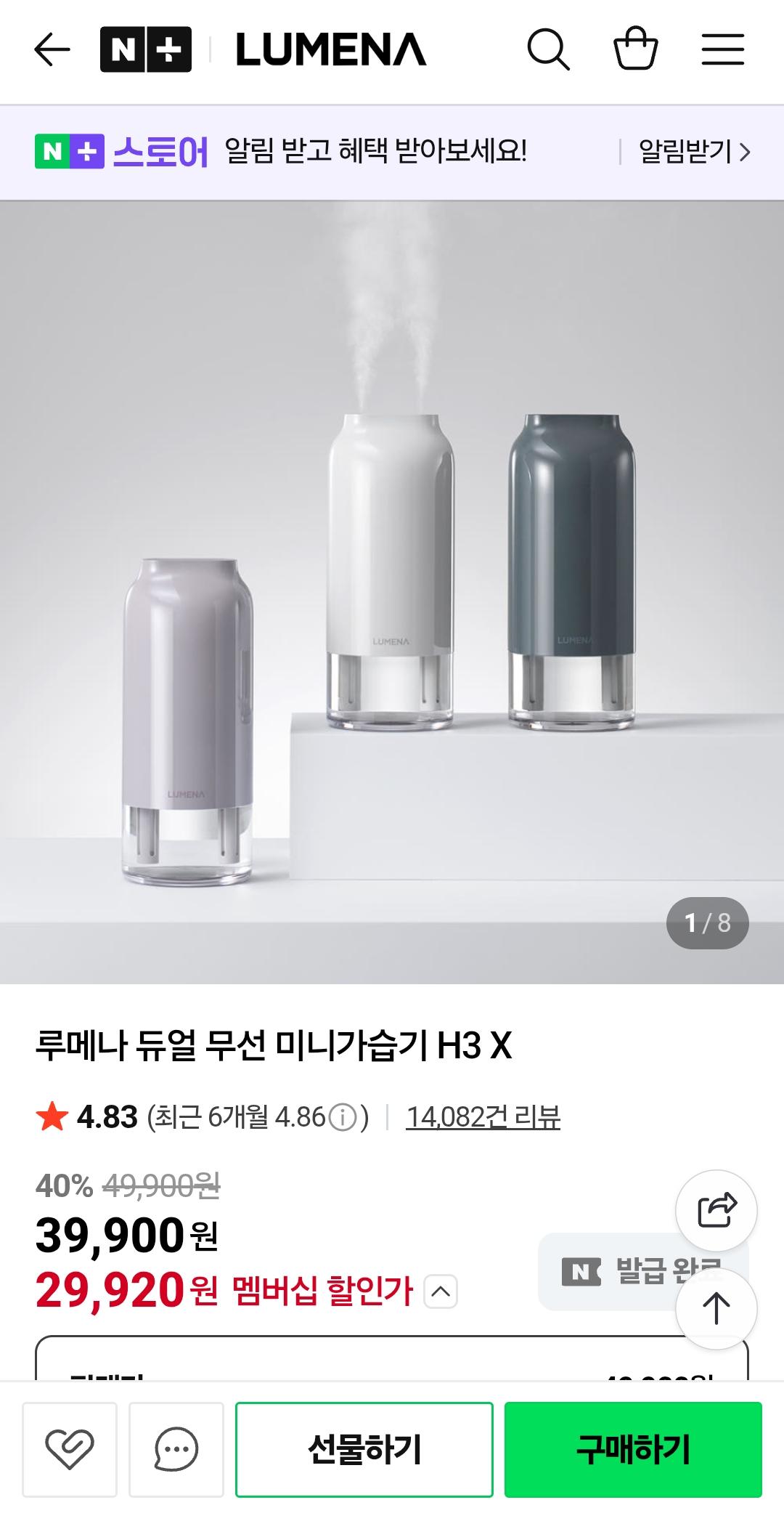Open rating info icon beside 4.86

pyautogui.click(x=343, y=1118)
